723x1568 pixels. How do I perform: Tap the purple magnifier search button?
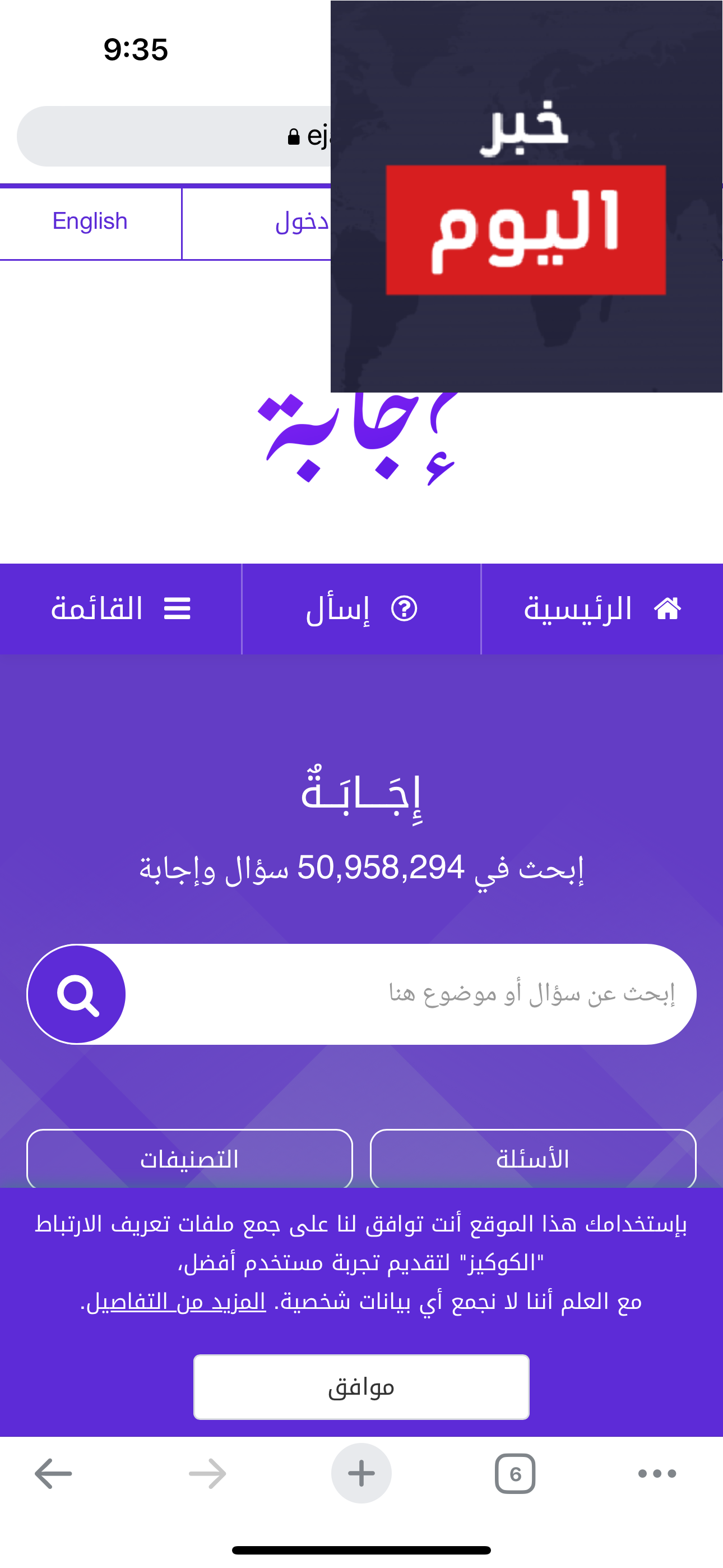(x=77, y=995)
